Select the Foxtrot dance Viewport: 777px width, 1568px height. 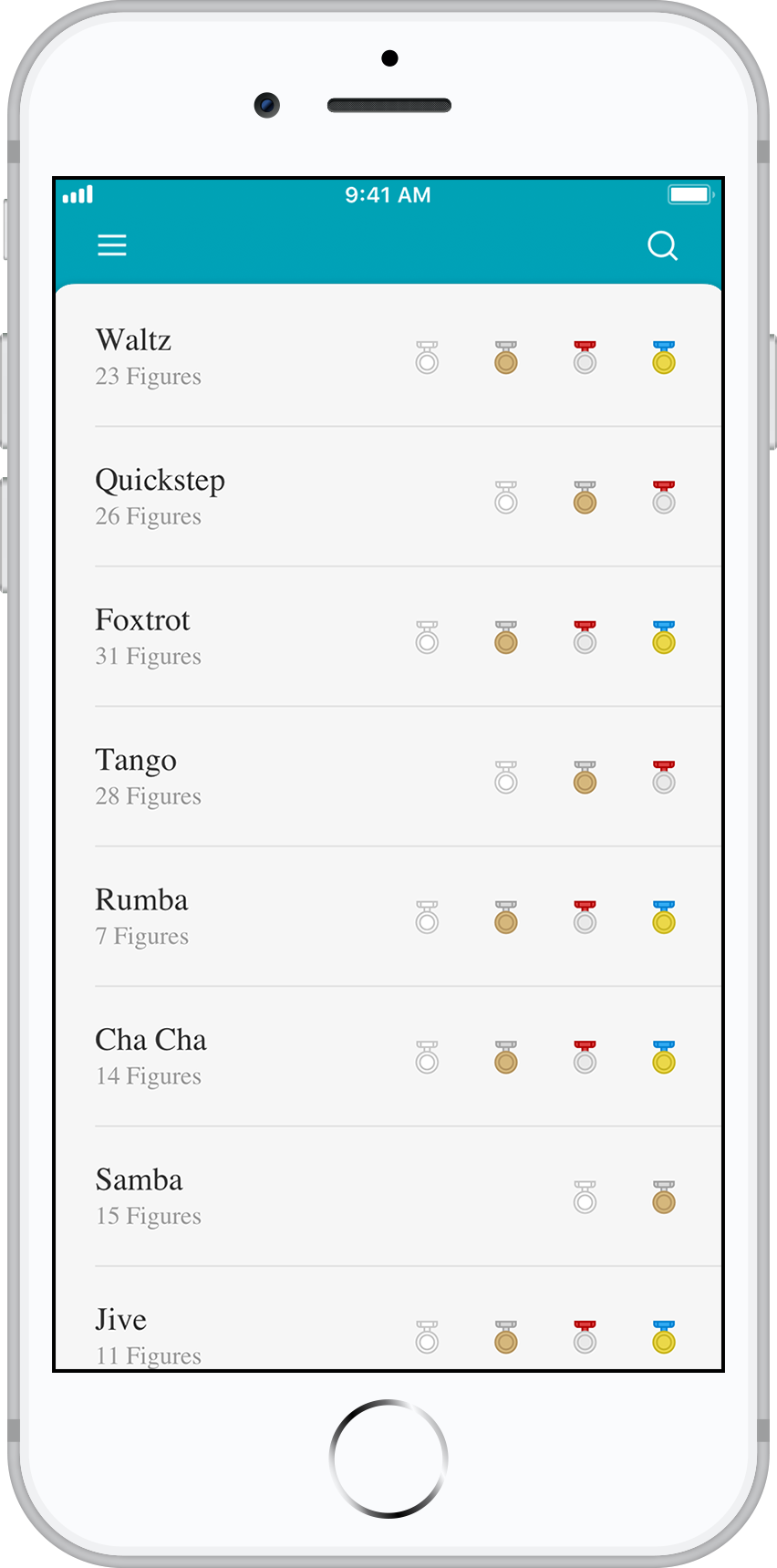388,637
